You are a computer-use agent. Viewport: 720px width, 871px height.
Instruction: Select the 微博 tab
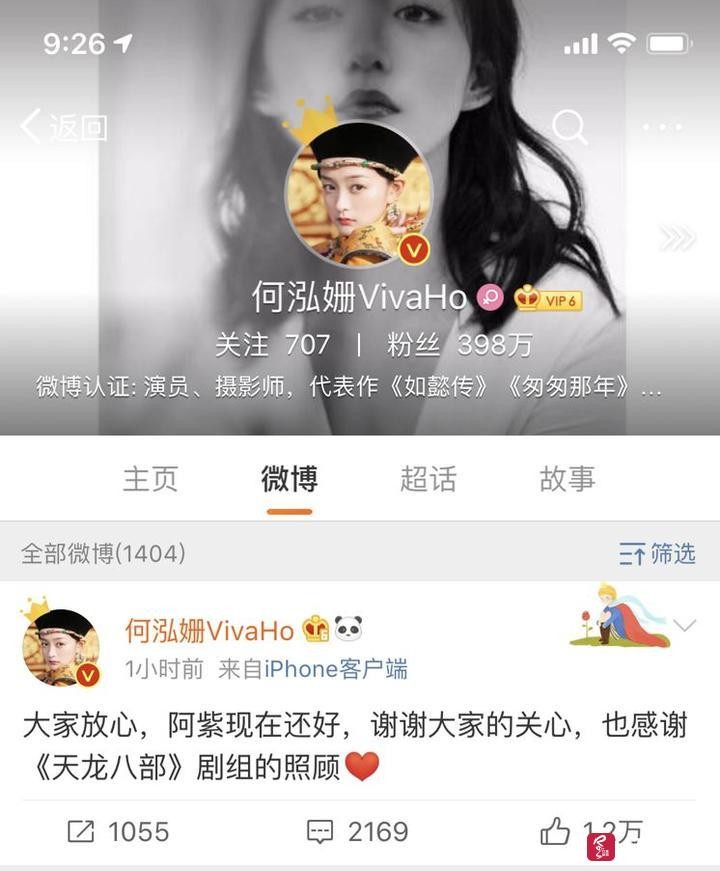pyautogui.click(x=289, y=479)
